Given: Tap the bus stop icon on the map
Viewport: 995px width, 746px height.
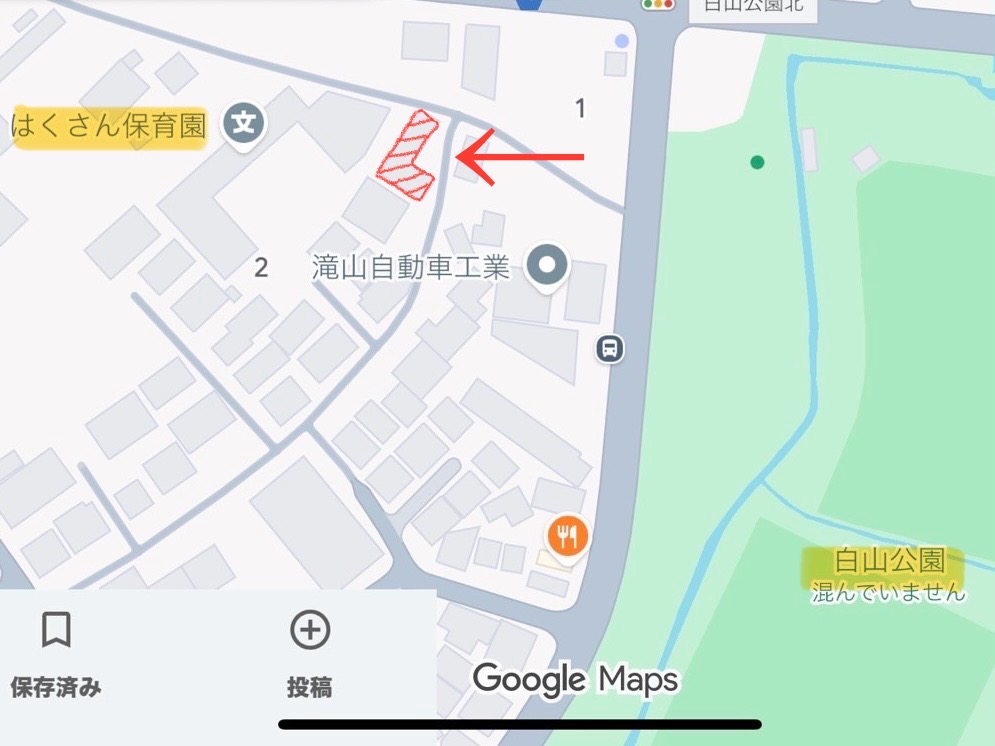Looking at the screenshot, I should (610, 349).
